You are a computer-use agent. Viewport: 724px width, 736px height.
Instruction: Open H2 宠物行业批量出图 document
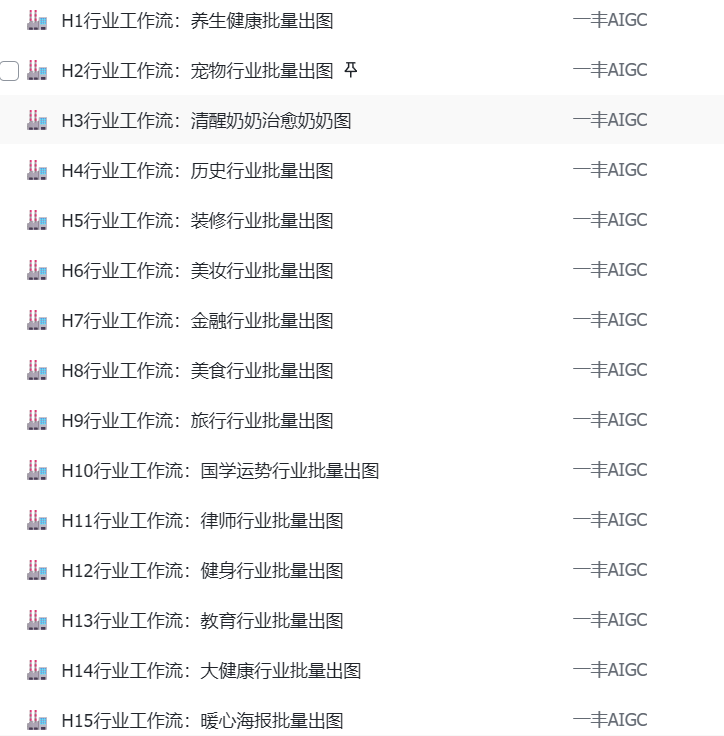pyautogui.click(x=197, y=70)
